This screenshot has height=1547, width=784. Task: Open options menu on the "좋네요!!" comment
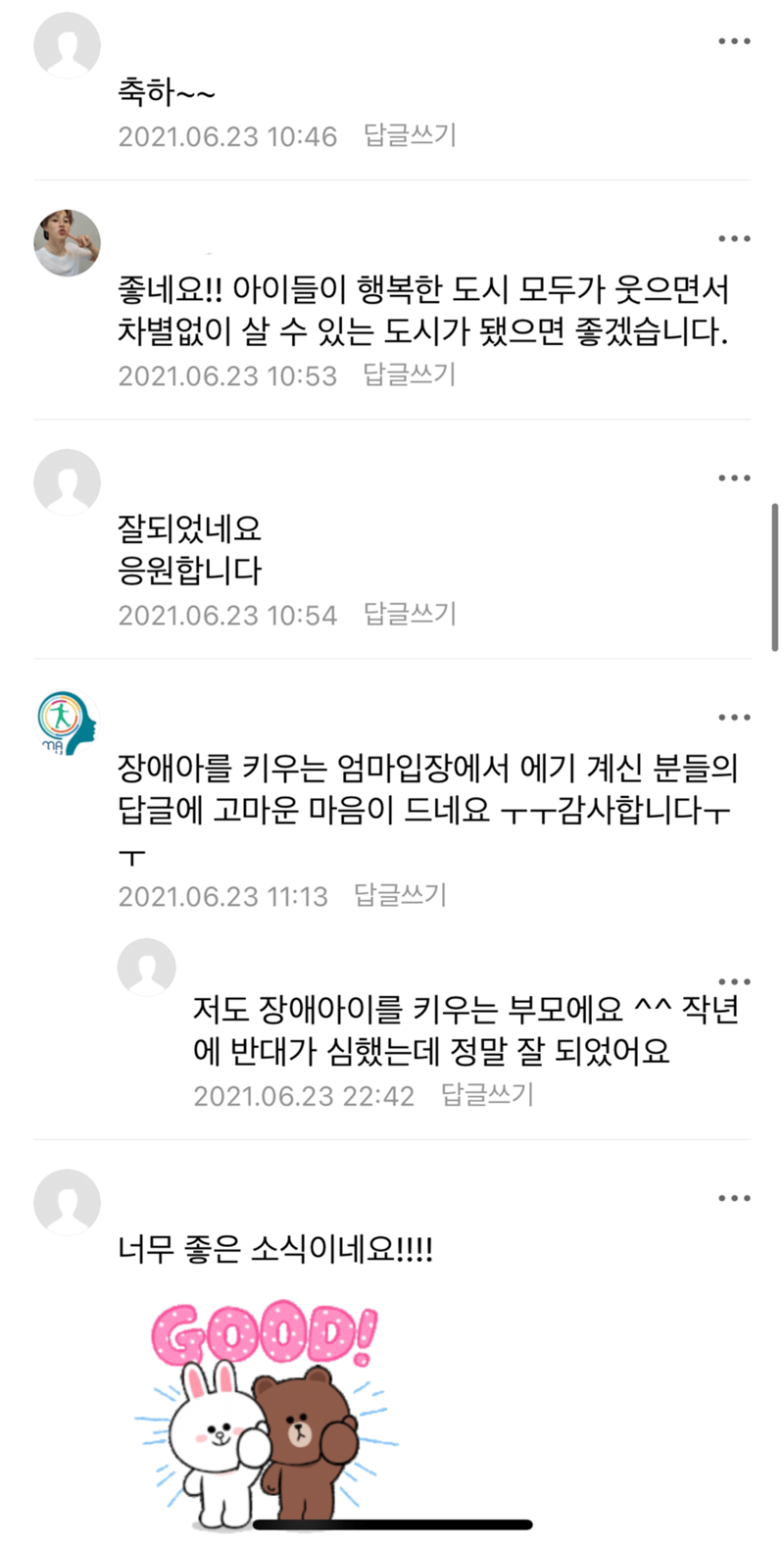coord(733,238)
